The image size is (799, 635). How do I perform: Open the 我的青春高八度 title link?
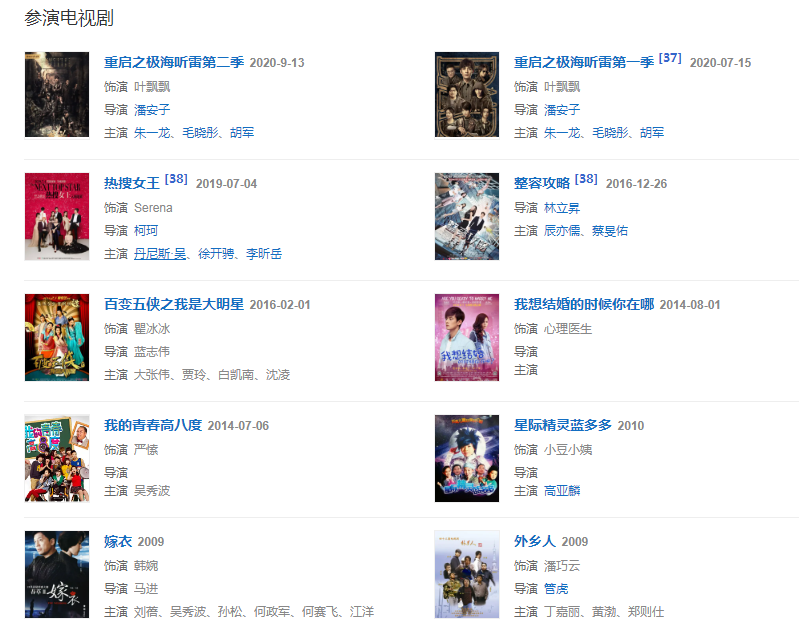(152, 425)
